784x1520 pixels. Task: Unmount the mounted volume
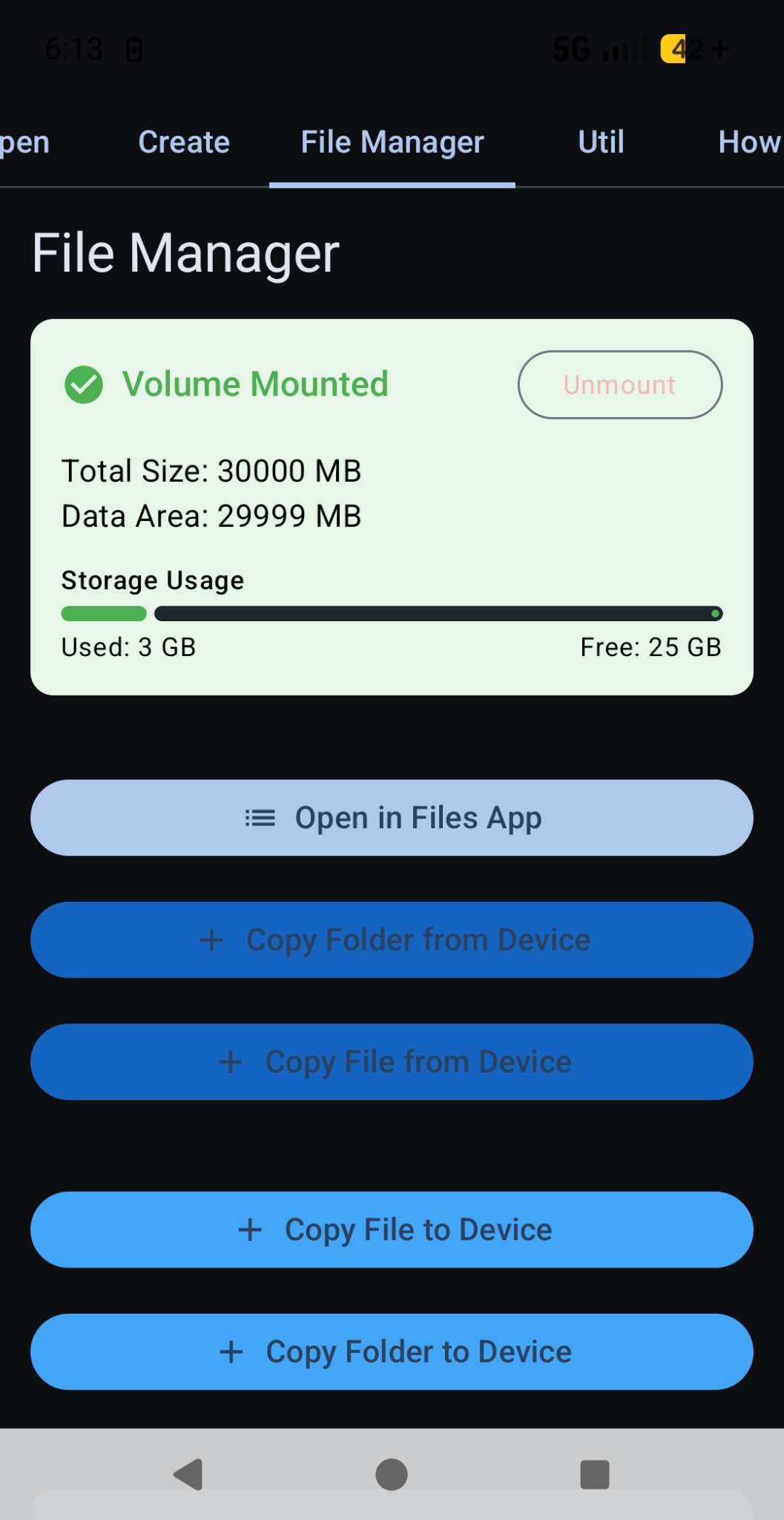(619, 384)
